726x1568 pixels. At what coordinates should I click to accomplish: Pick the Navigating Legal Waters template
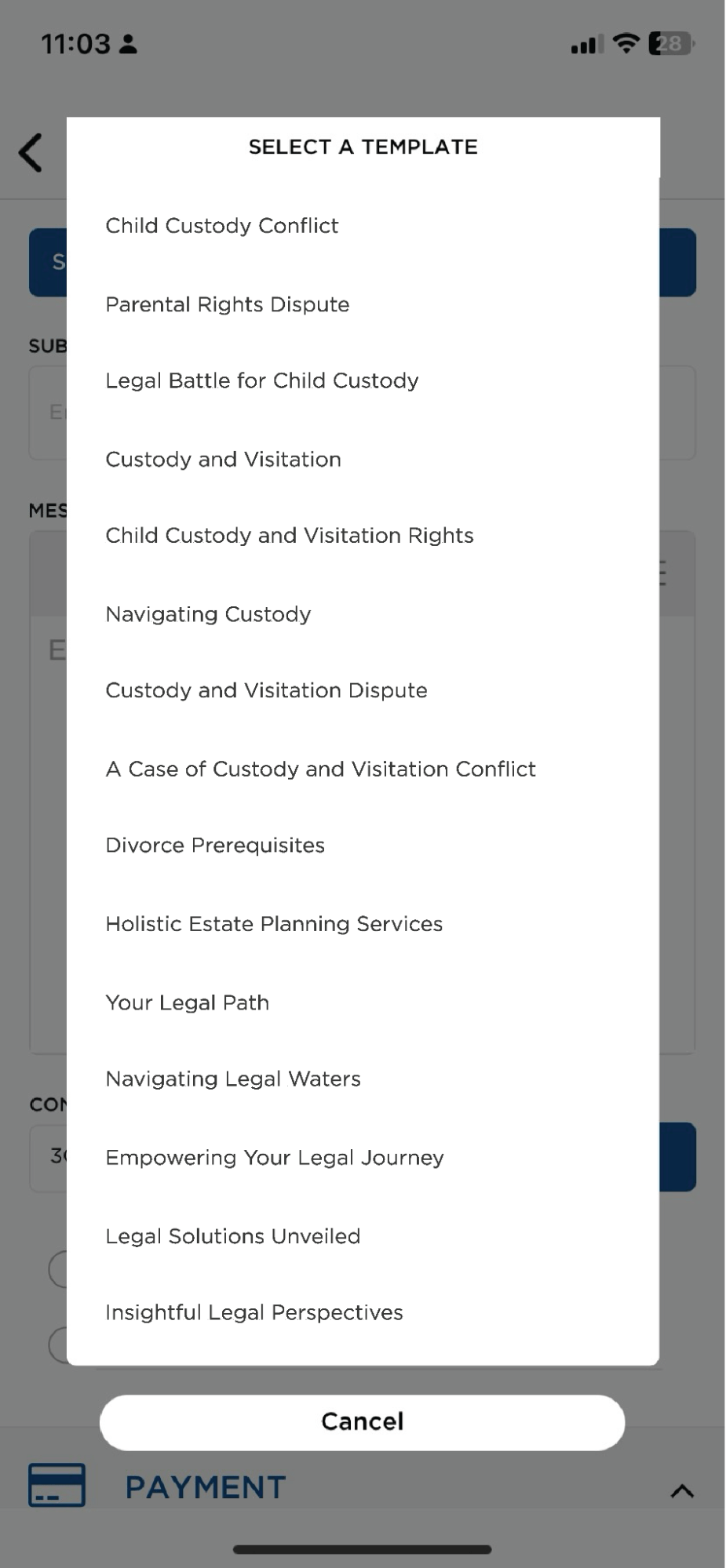click(233, 1079)
